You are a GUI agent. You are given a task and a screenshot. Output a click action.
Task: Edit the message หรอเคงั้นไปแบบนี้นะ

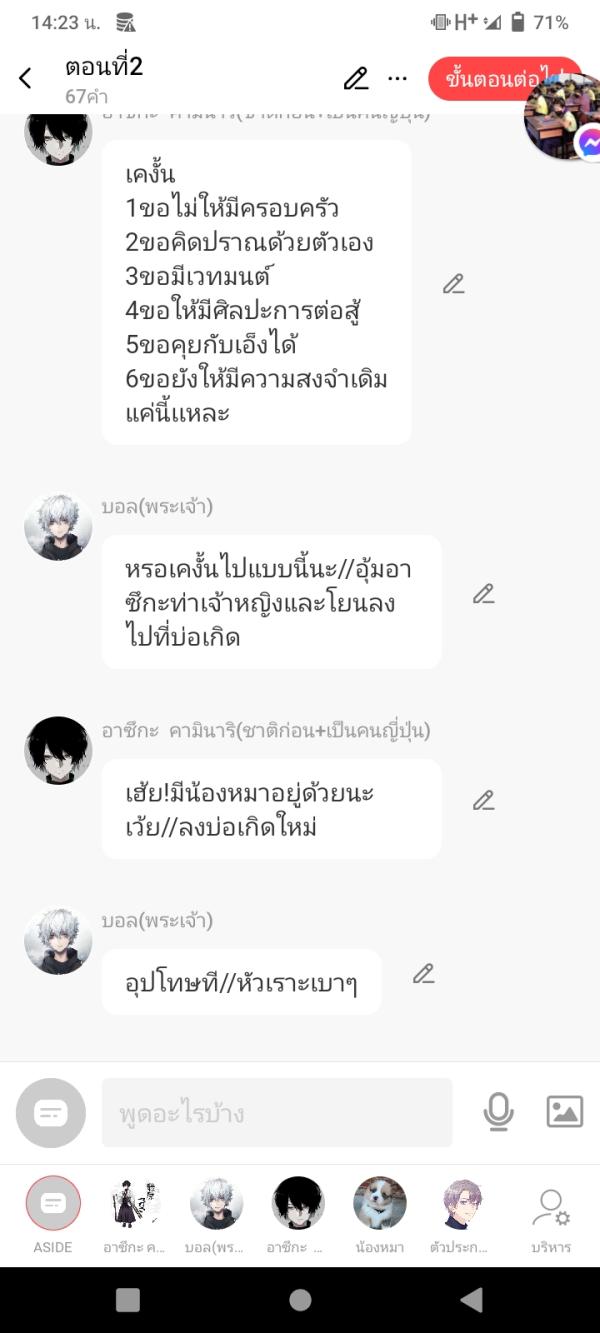[x=484, y=594]
